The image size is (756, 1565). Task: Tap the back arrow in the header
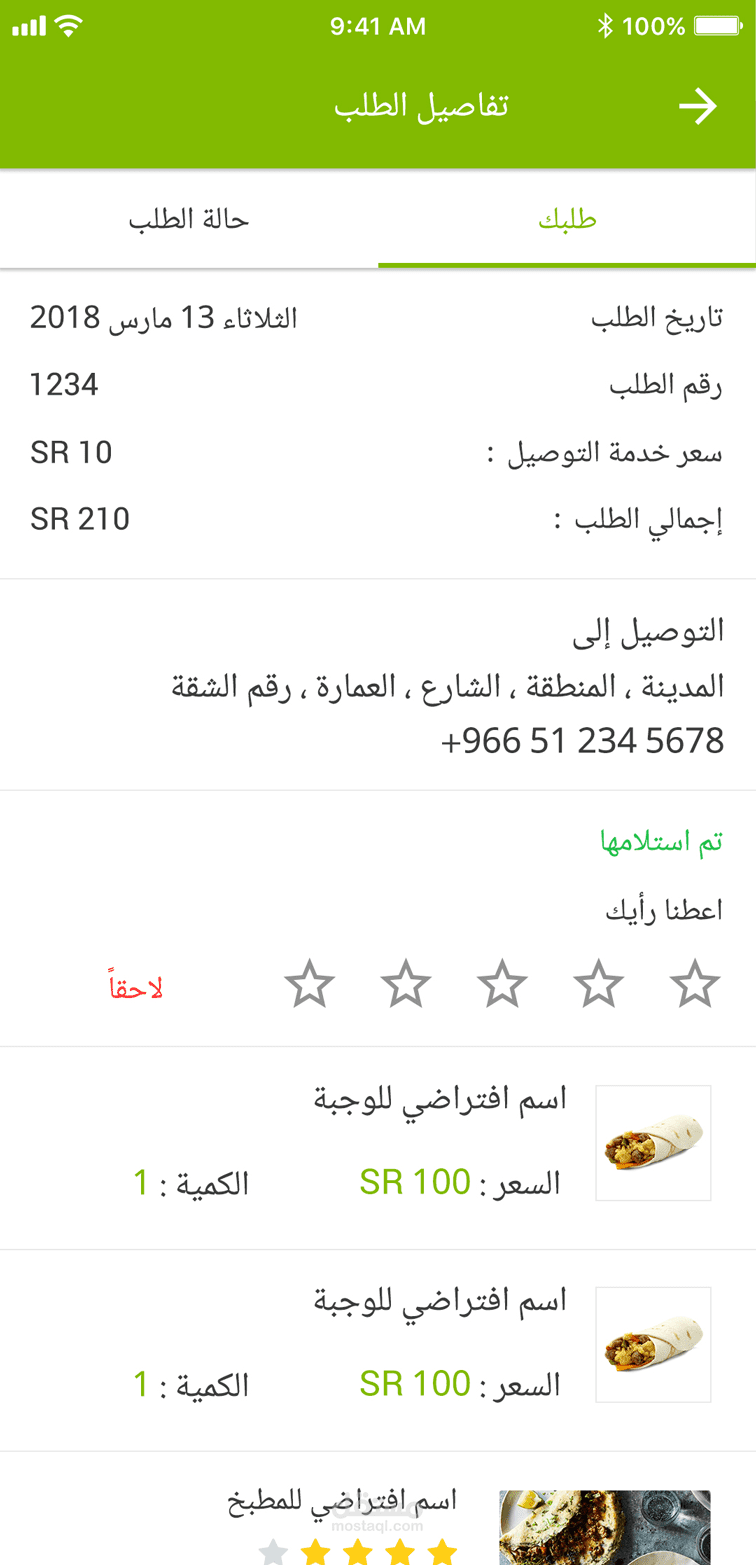698,106
